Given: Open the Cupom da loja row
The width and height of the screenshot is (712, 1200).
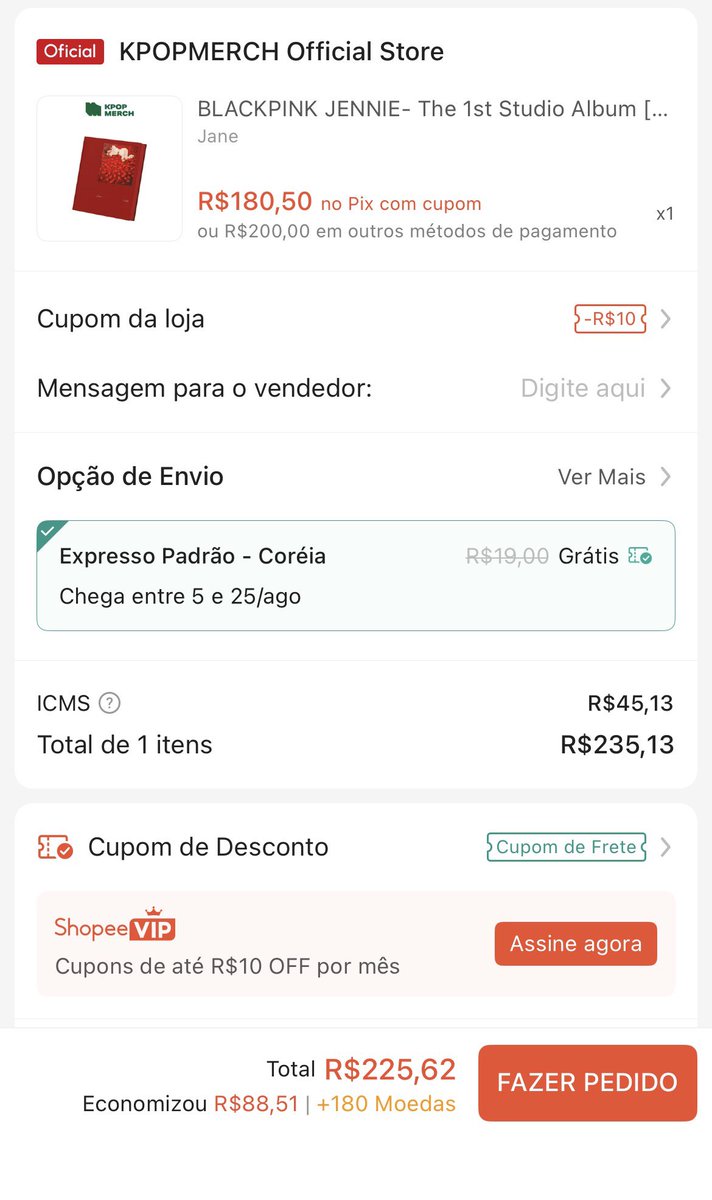Looking at the screenshot, I should click(355, 319).
